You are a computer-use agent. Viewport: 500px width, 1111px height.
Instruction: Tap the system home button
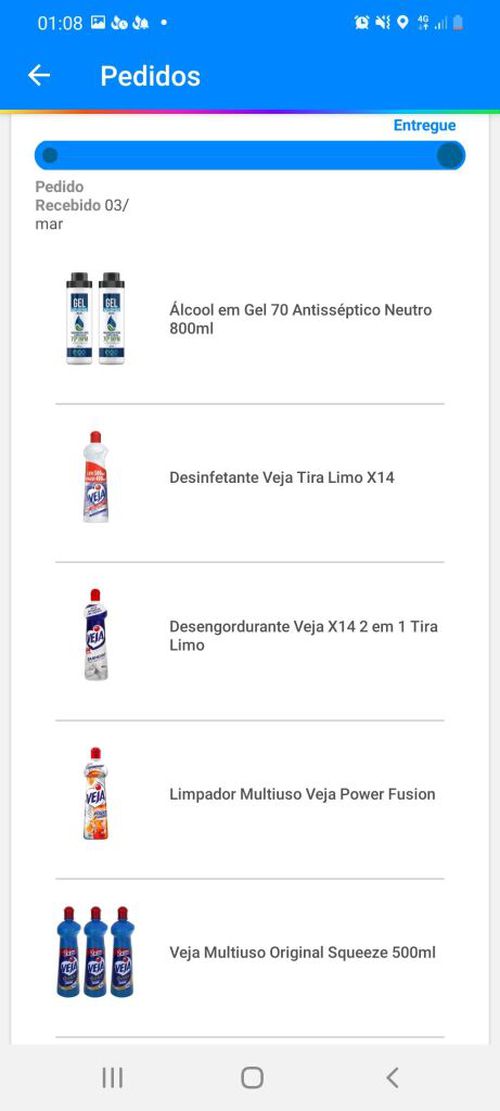[252, 1078]
